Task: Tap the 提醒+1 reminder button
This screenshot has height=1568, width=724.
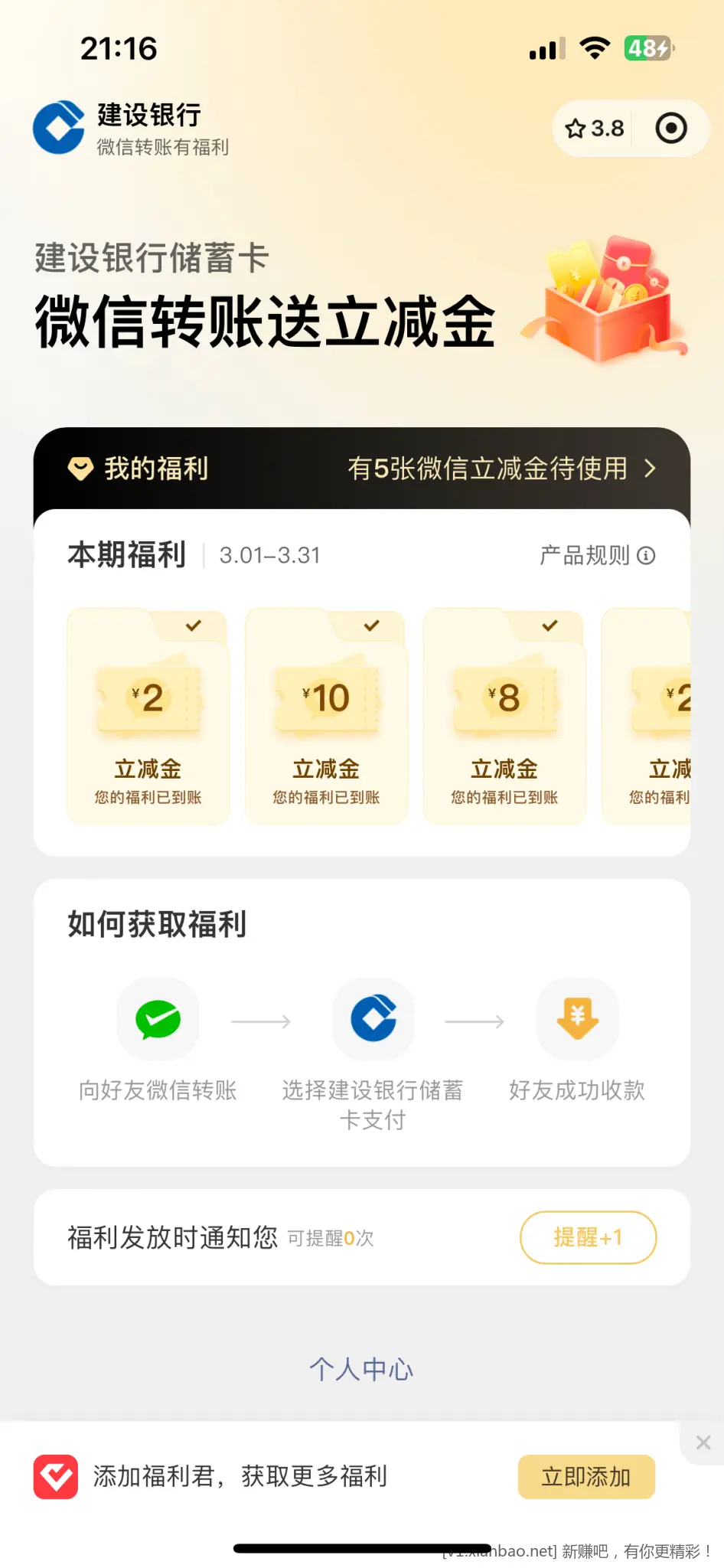Action: [588, 1237]
